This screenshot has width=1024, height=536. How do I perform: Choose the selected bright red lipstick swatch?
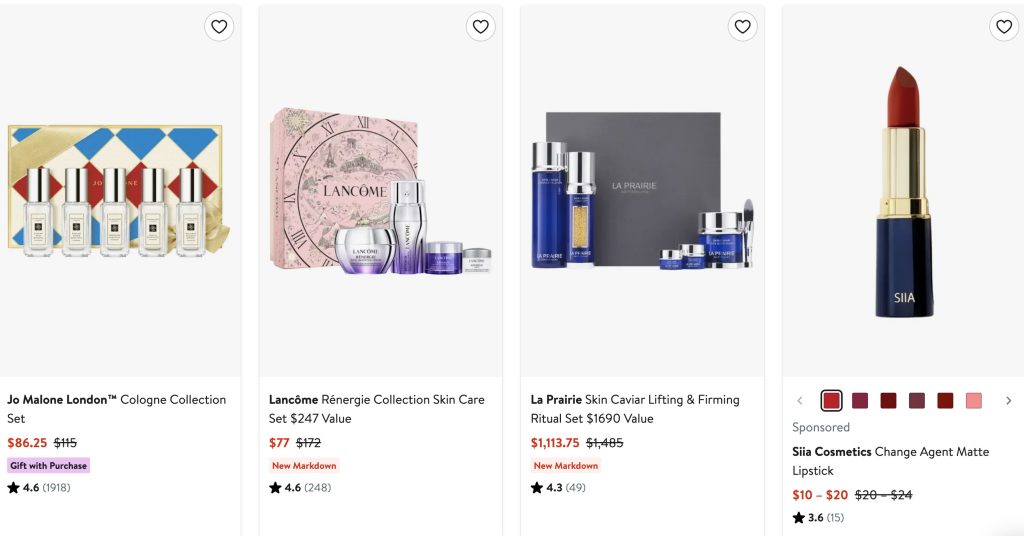[831, 401]
